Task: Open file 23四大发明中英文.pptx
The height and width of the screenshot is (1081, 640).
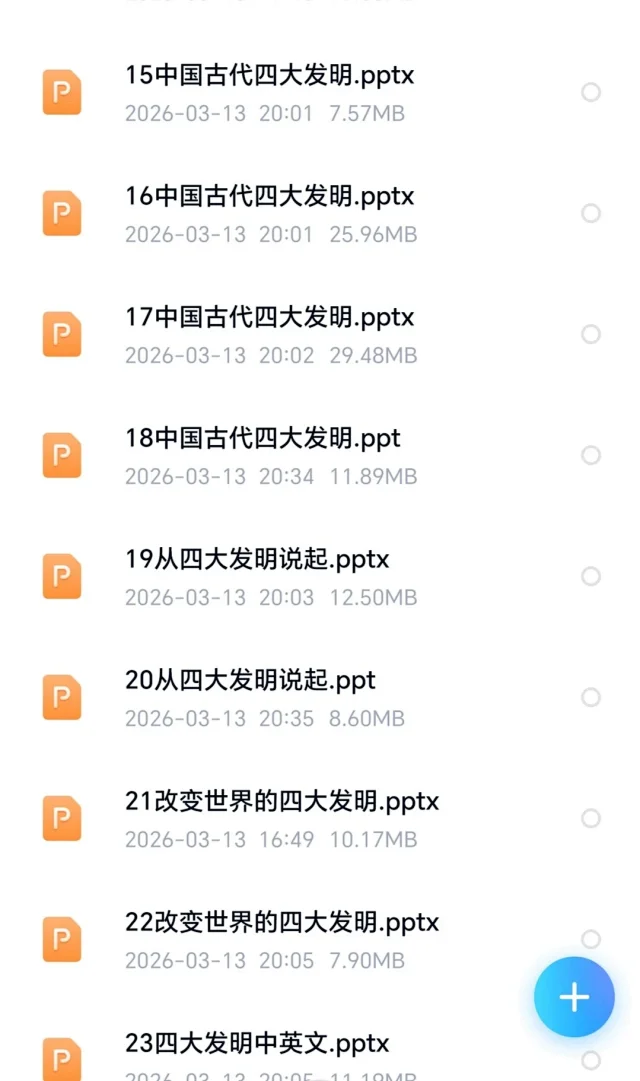Action: [x=257, y=1043]
